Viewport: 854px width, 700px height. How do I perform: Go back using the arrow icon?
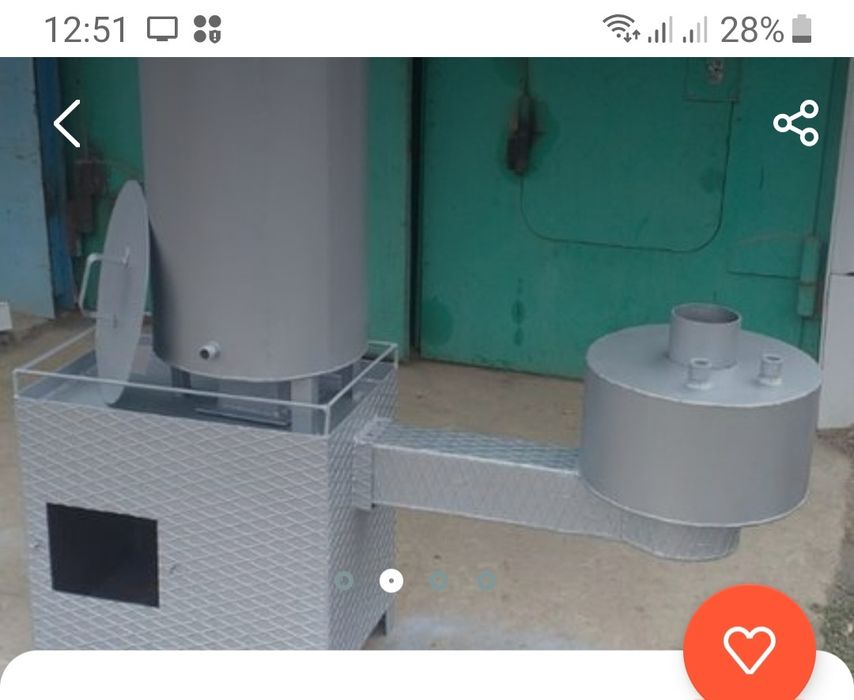(67, 124)
